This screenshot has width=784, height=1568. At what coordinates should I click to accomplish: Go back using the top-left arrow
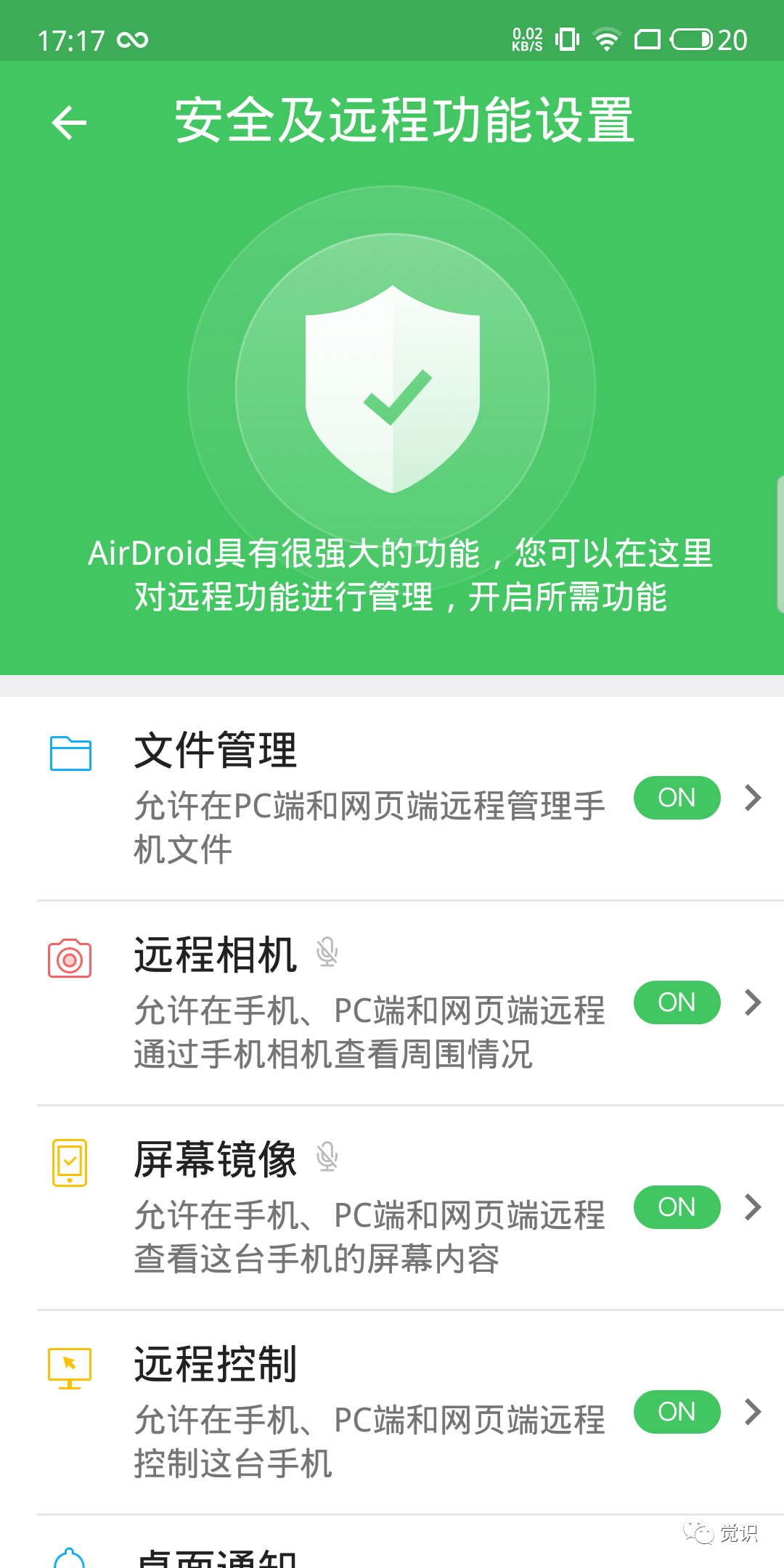(70, 122)
